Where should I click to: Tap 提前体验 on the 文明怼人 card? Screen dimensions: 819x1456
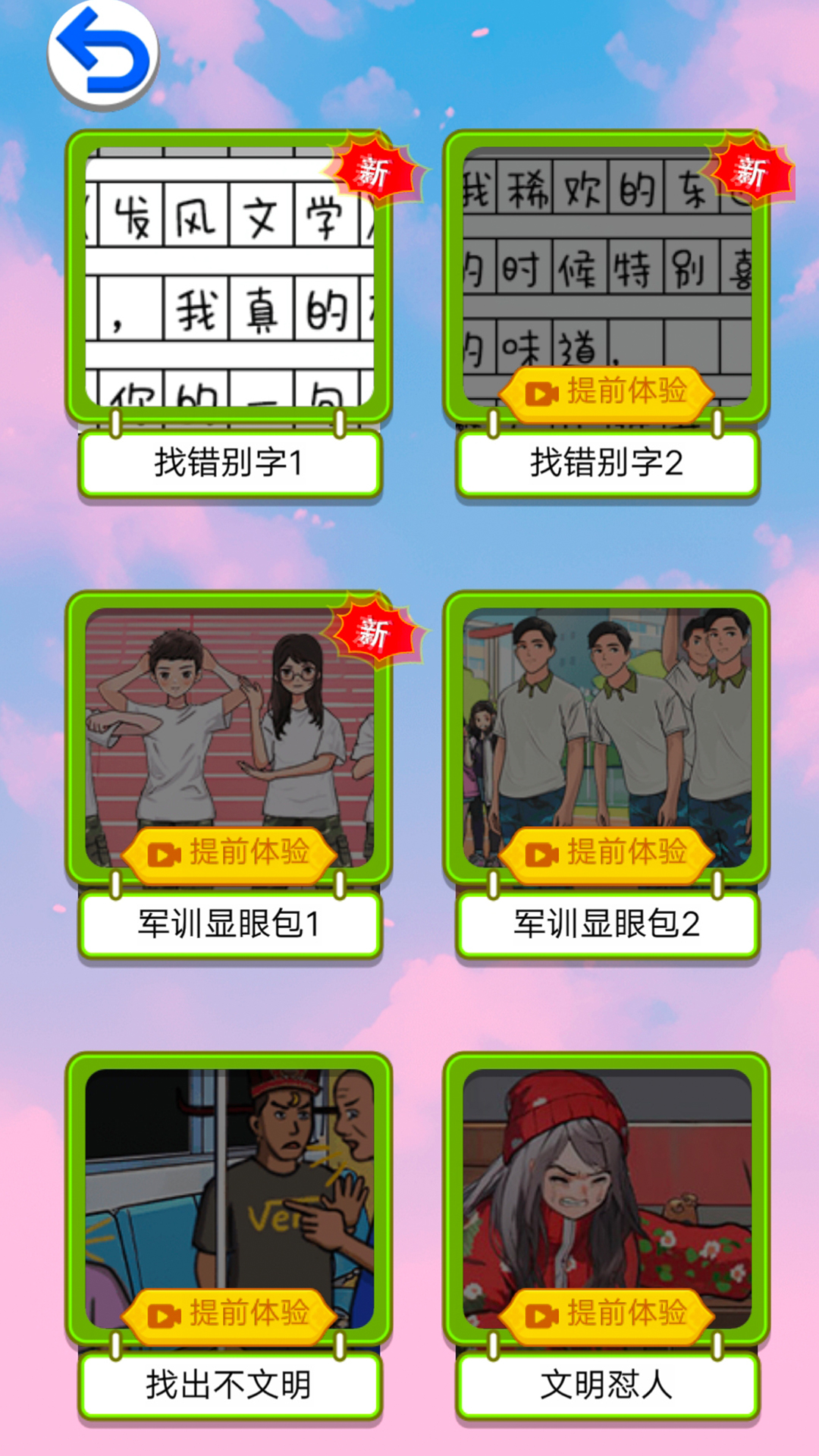point(607,1313)
